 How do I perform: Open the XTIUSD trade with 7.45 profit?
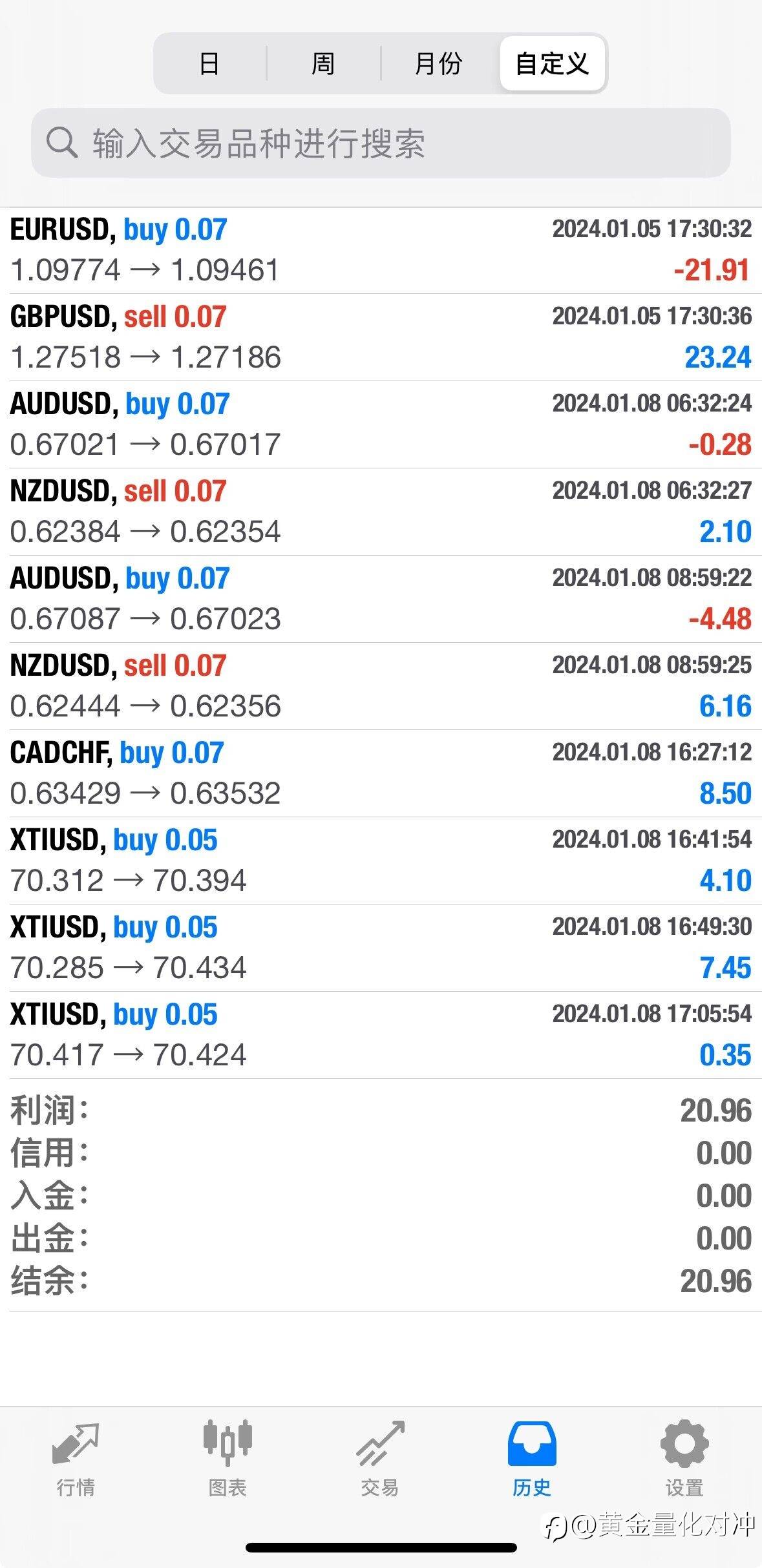click(381, 948)
